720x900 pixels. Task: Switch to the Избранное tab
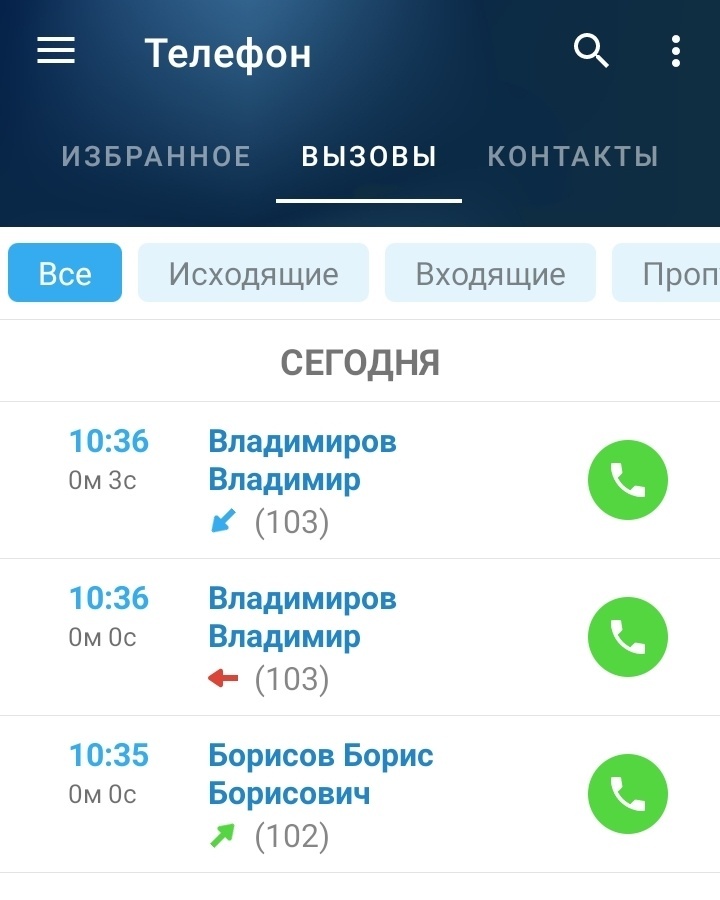(x=156, y=157)
